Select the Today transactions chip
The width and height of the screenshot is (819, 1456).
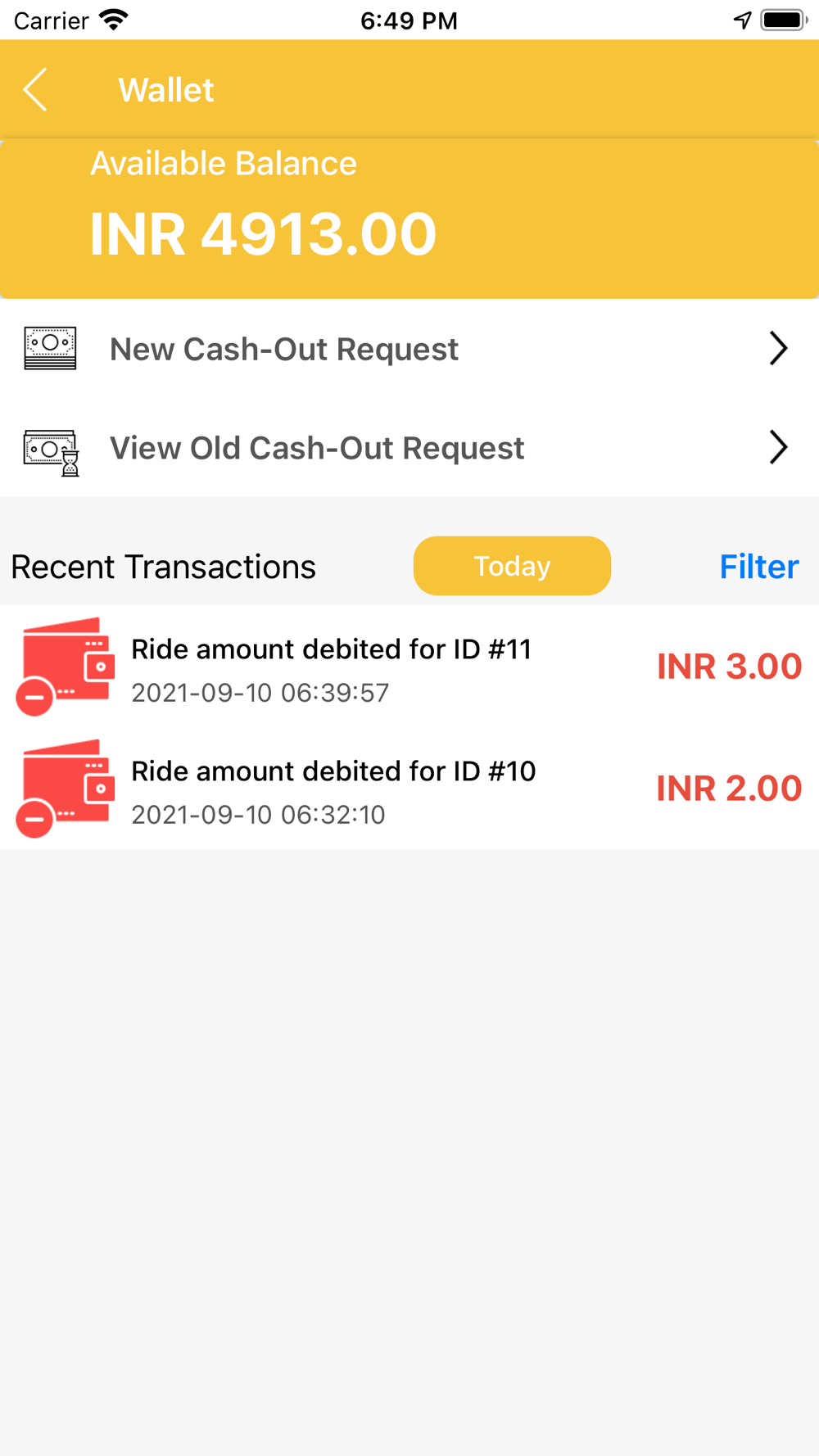click(512, 566)
